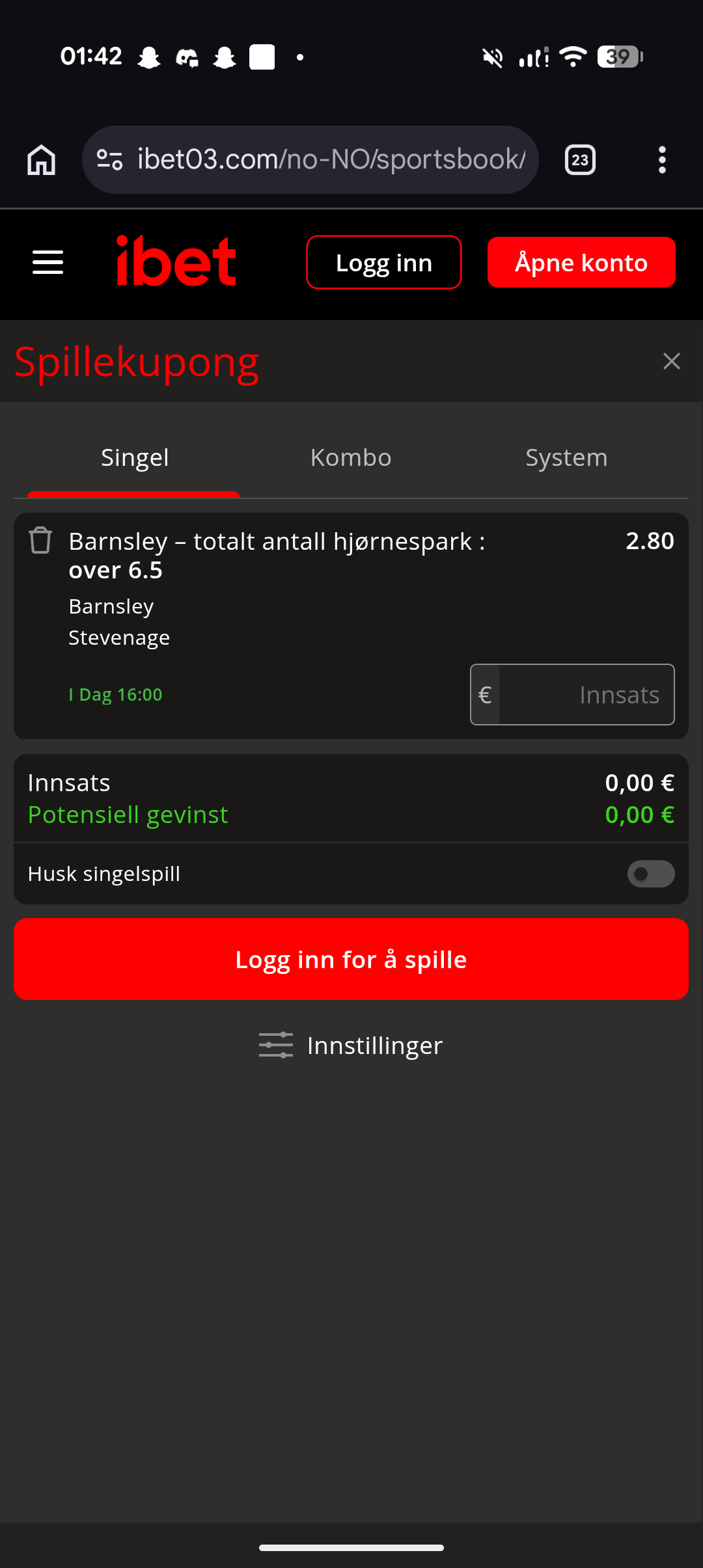Open the hamburger menu
The image size is (703, 1568).
(x=48, y=262)
